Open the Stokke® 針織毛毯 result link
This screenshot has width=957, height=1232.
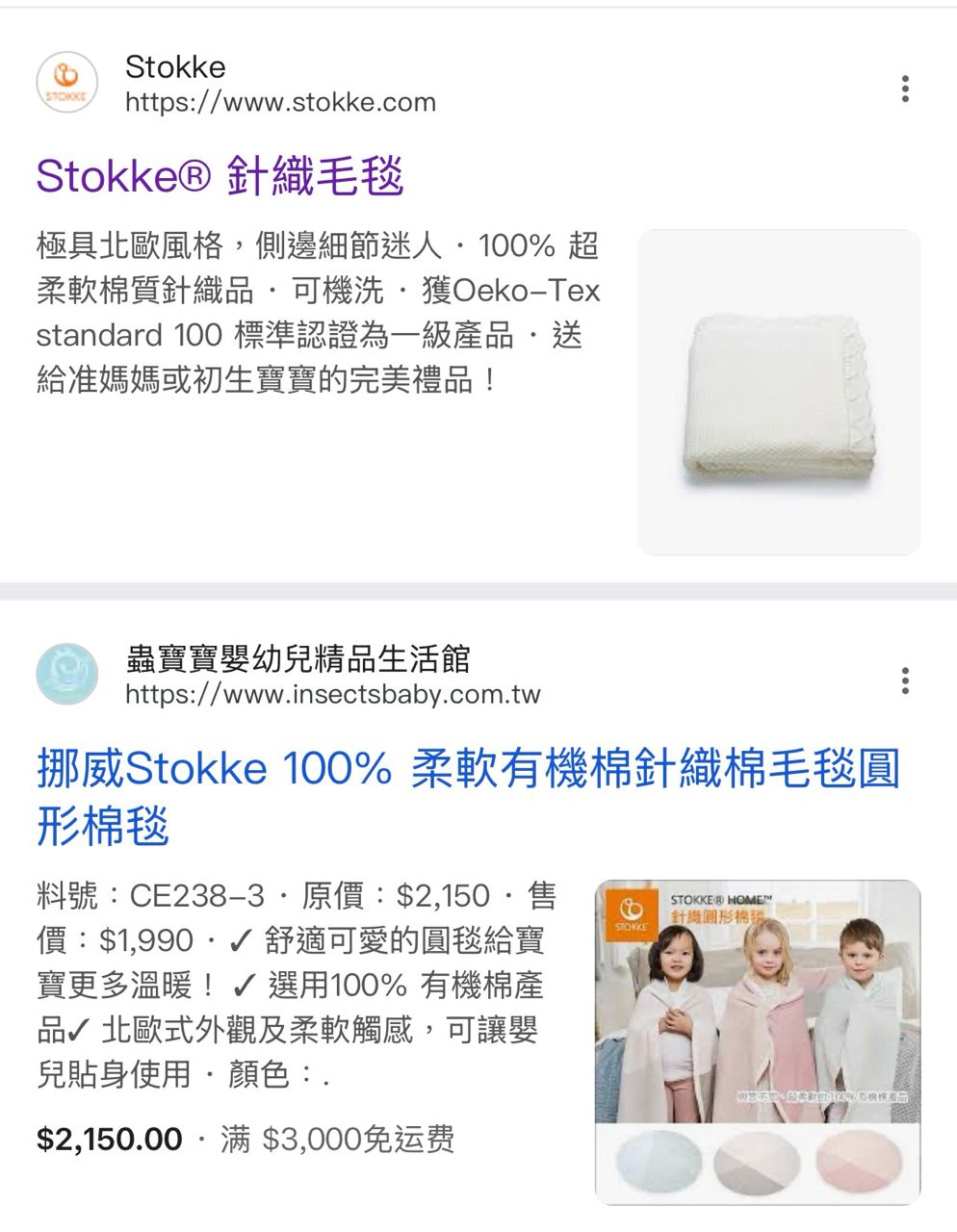(x=220, y=176)
